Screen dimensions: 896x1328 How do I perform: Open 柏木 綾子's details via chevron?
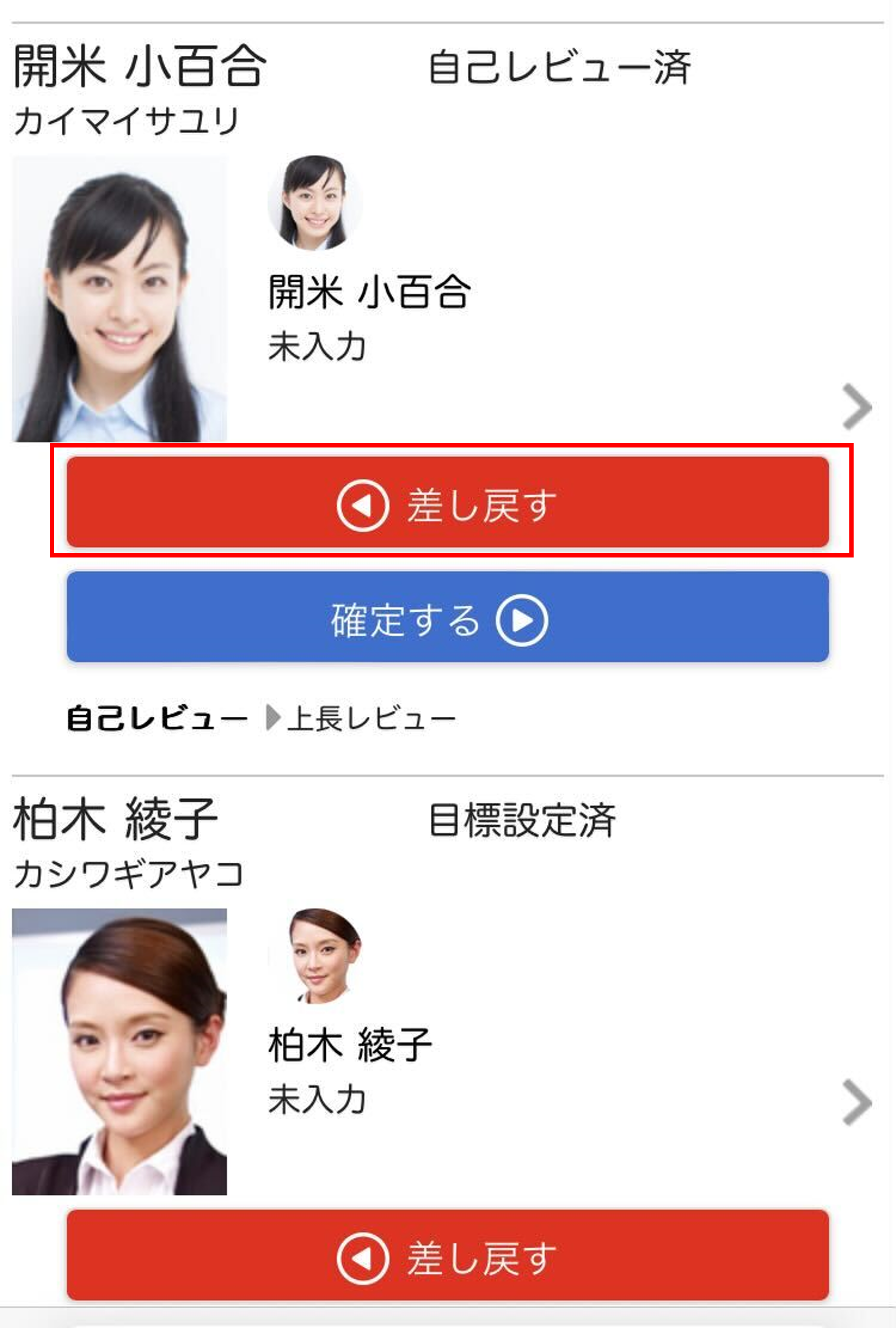click(x=857, y=1102)
